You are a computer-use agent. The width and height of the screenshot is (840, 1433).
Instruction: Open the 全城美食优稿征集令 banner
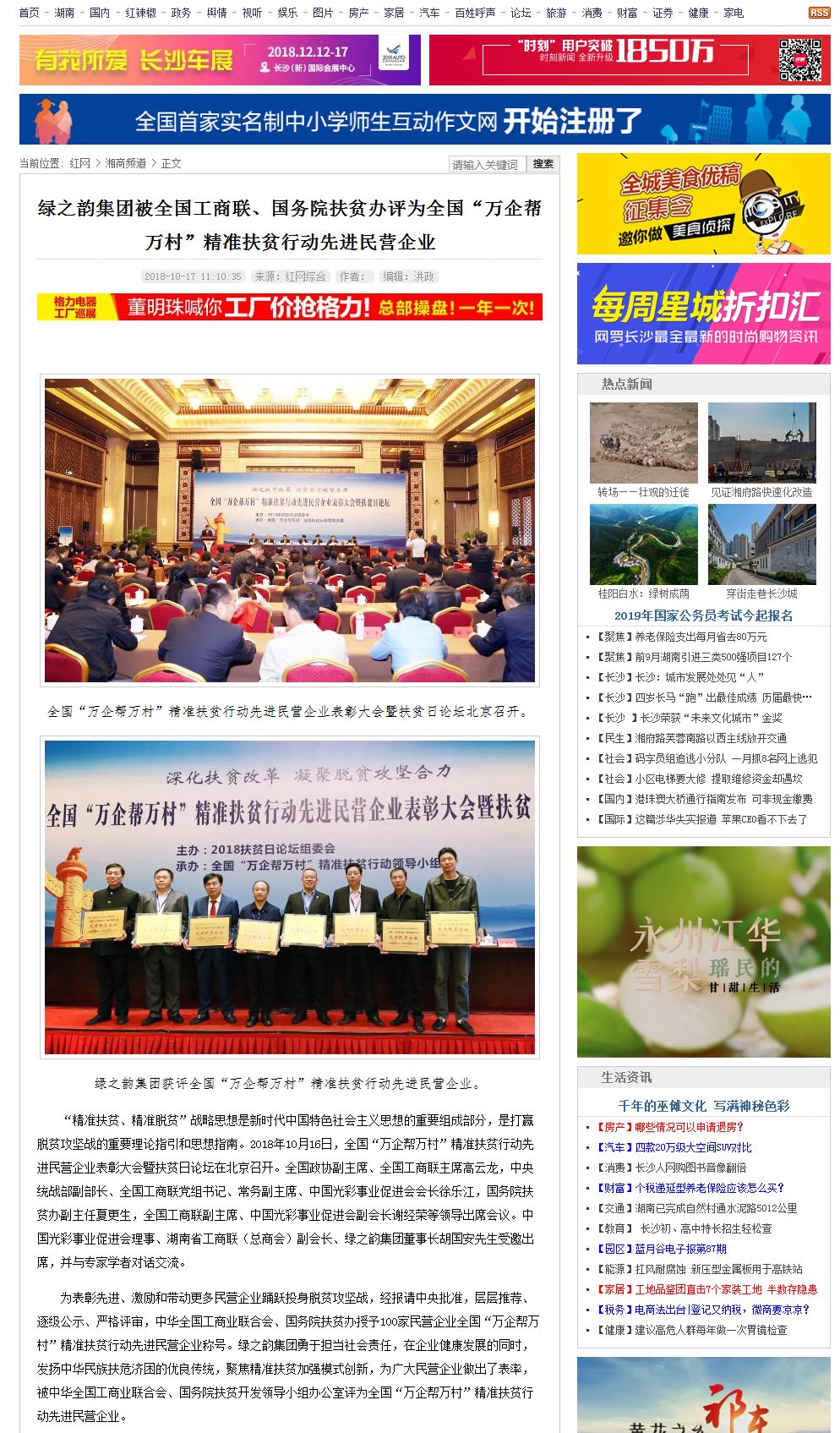[703, 204]
